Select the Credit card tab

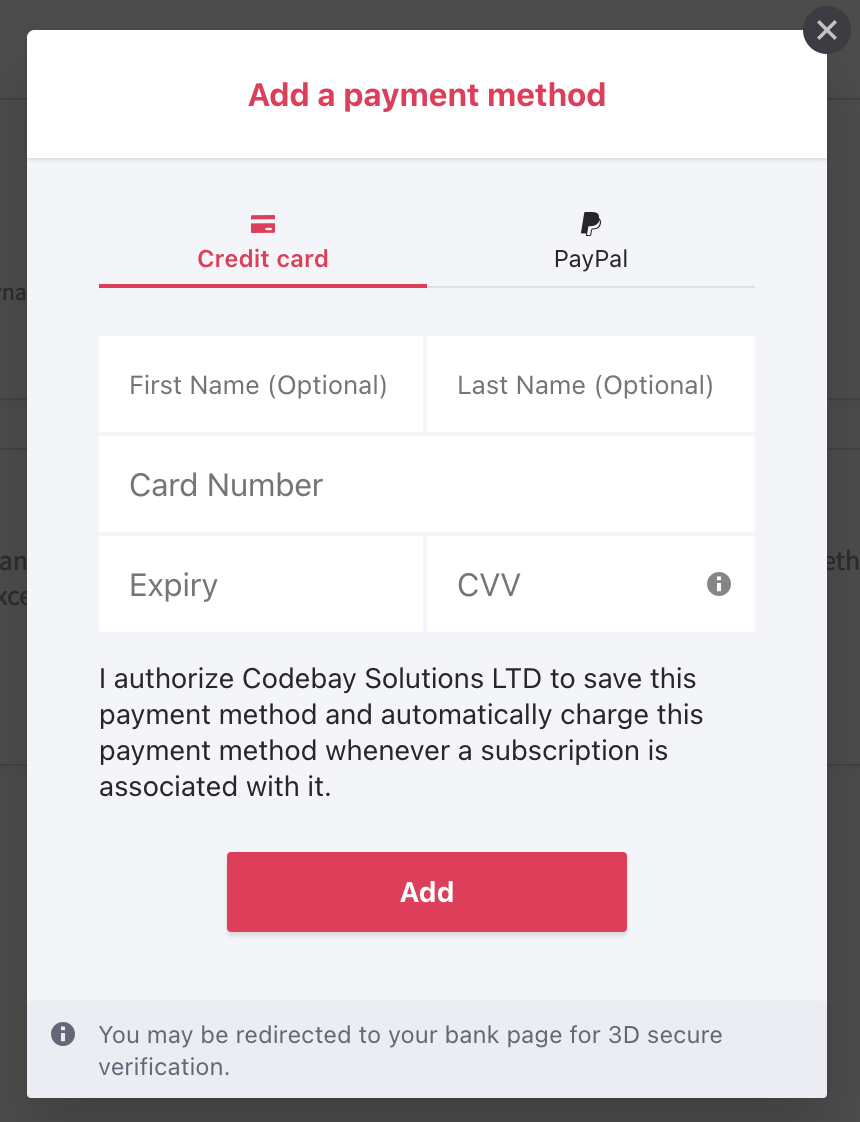click(263, 243)
